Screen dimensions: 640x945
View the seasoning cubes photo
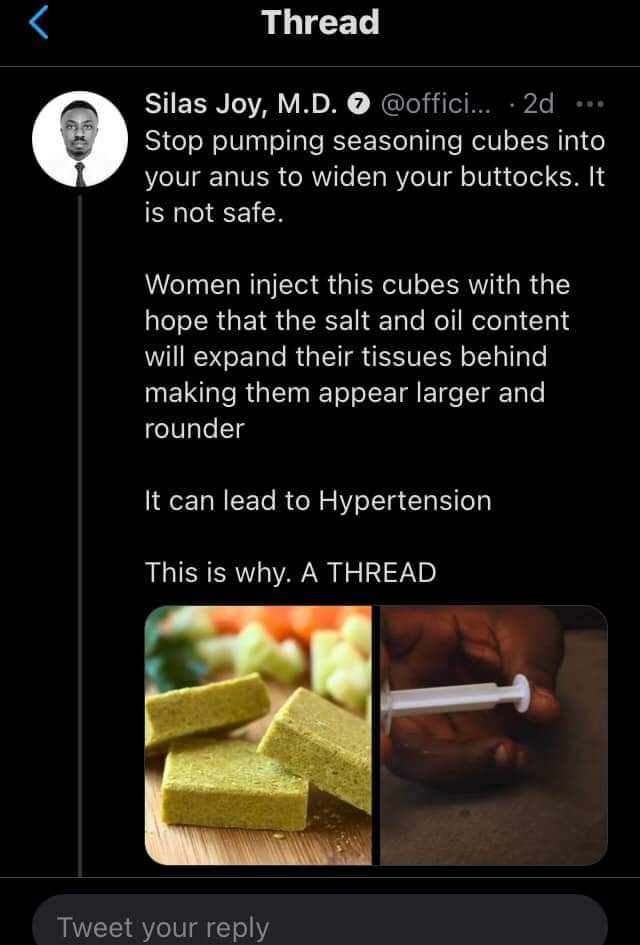coord(258,734)
